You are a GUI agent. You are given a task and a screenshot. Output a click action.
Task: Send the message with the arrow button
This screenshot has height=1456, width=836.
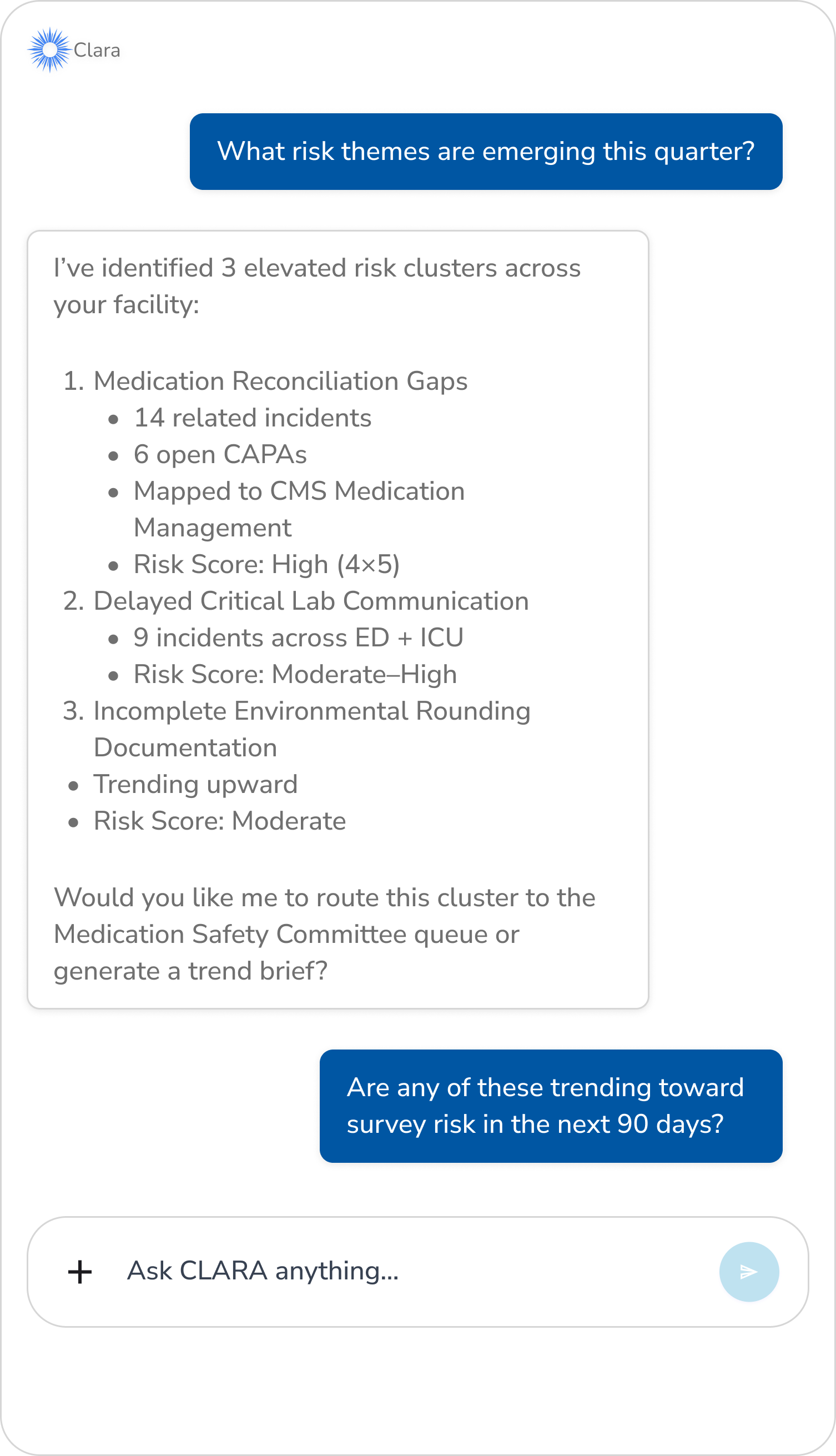[x=749, y=1272]
